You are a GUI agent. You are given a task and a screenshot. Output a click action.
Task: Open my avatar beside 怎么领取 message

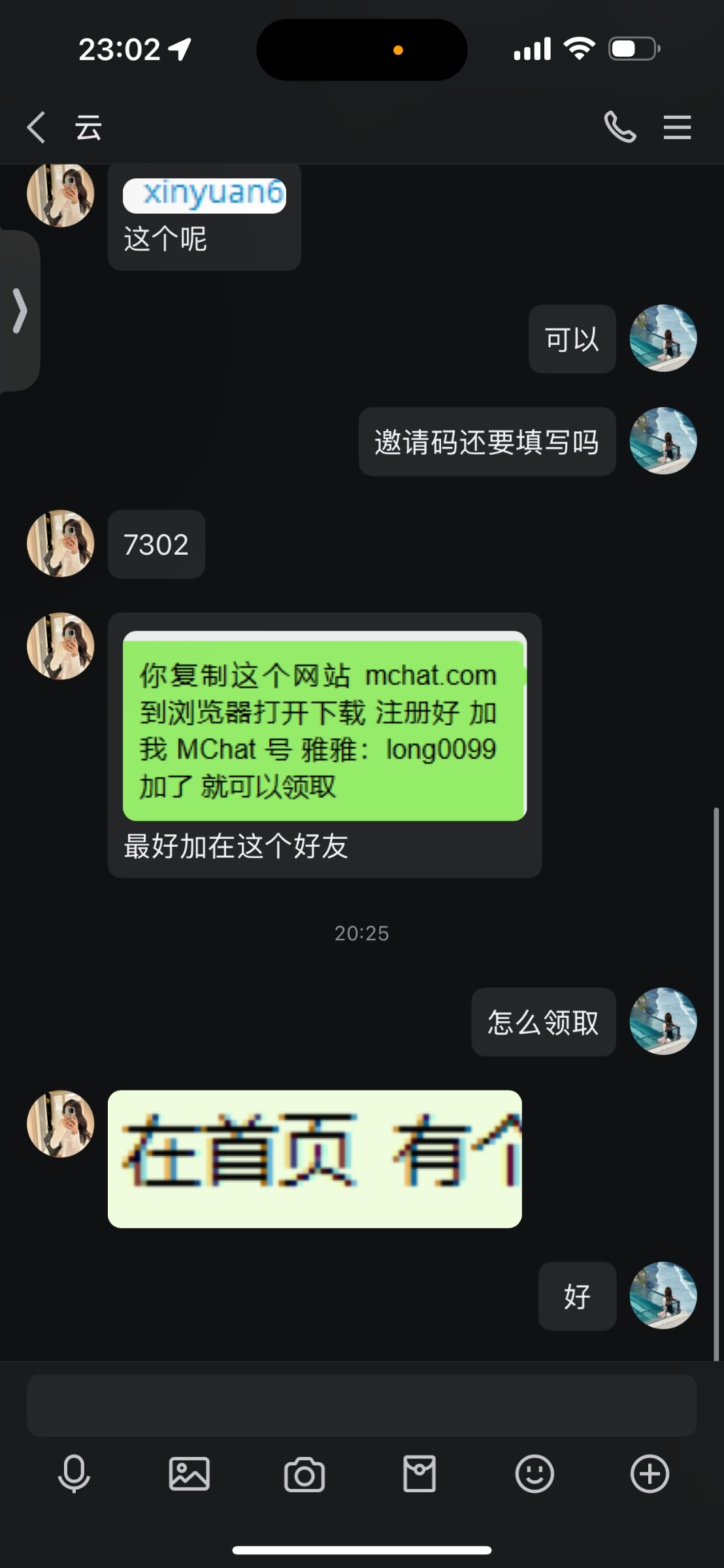click(663, 1021)
